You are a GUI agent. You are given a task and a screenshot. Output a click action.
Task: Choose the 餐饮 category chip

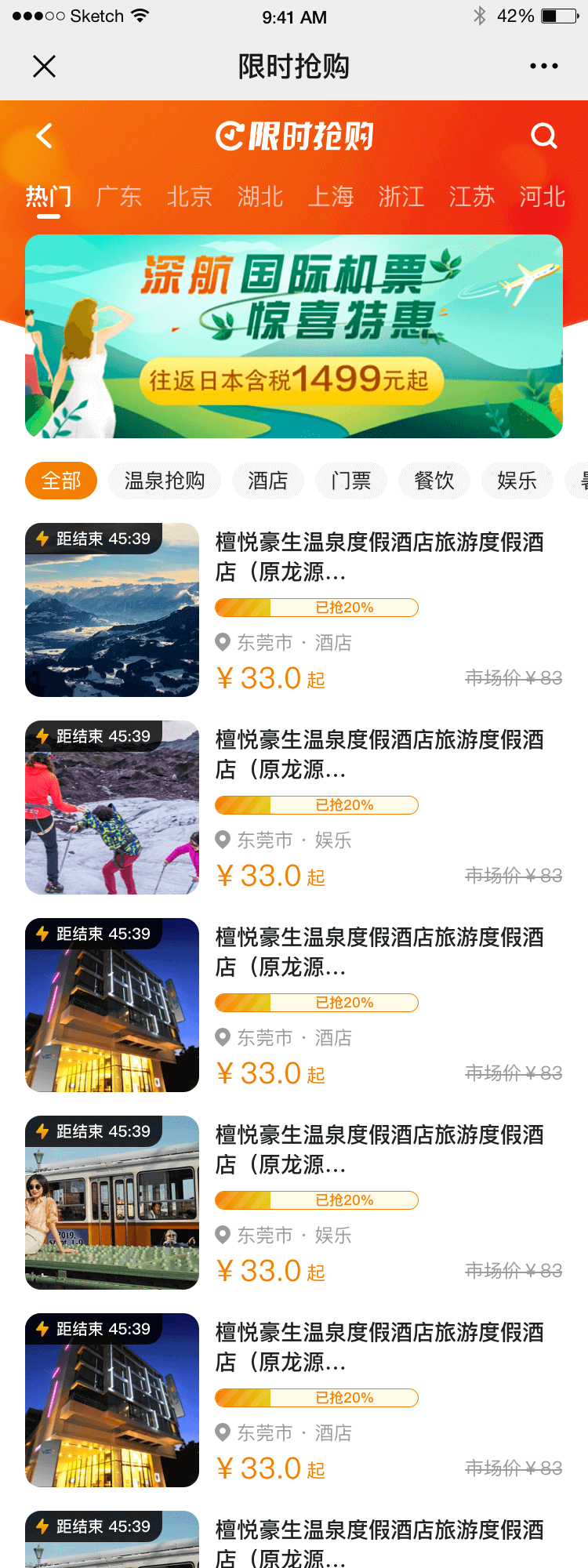434,481
